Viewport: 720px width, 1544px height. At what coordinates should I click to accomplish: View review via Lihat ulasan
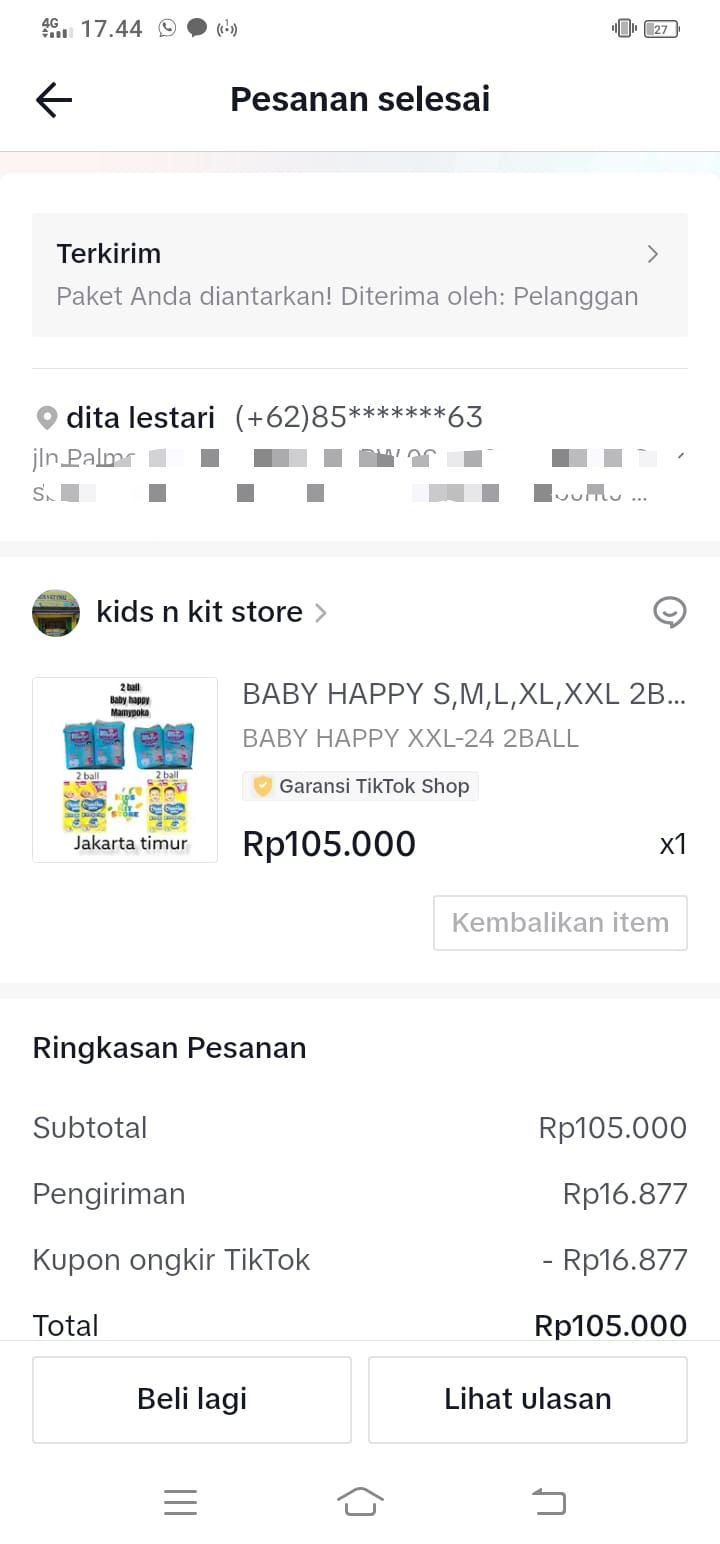click(527, 1399)
